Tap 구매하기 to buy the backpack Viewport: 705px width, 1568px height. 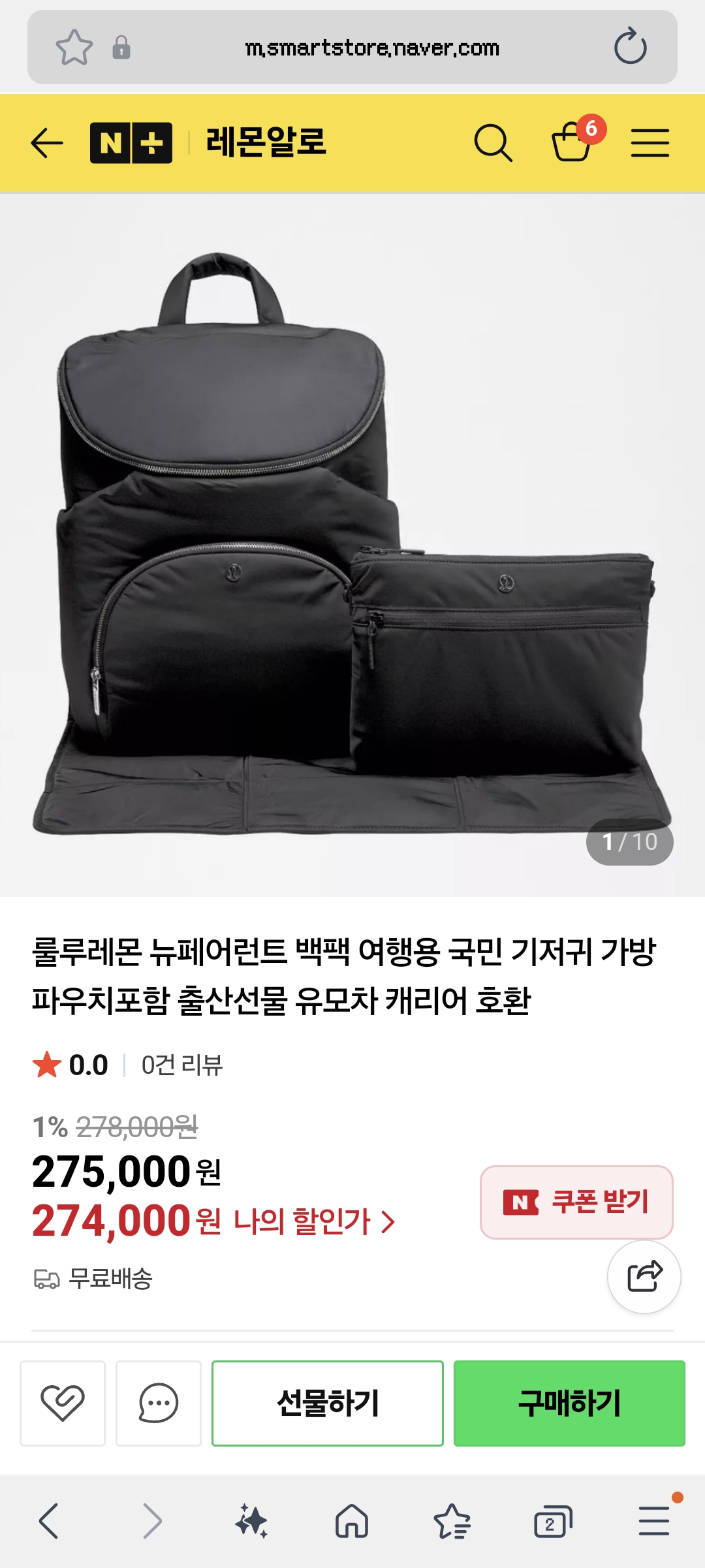[x=569, y=1403]
